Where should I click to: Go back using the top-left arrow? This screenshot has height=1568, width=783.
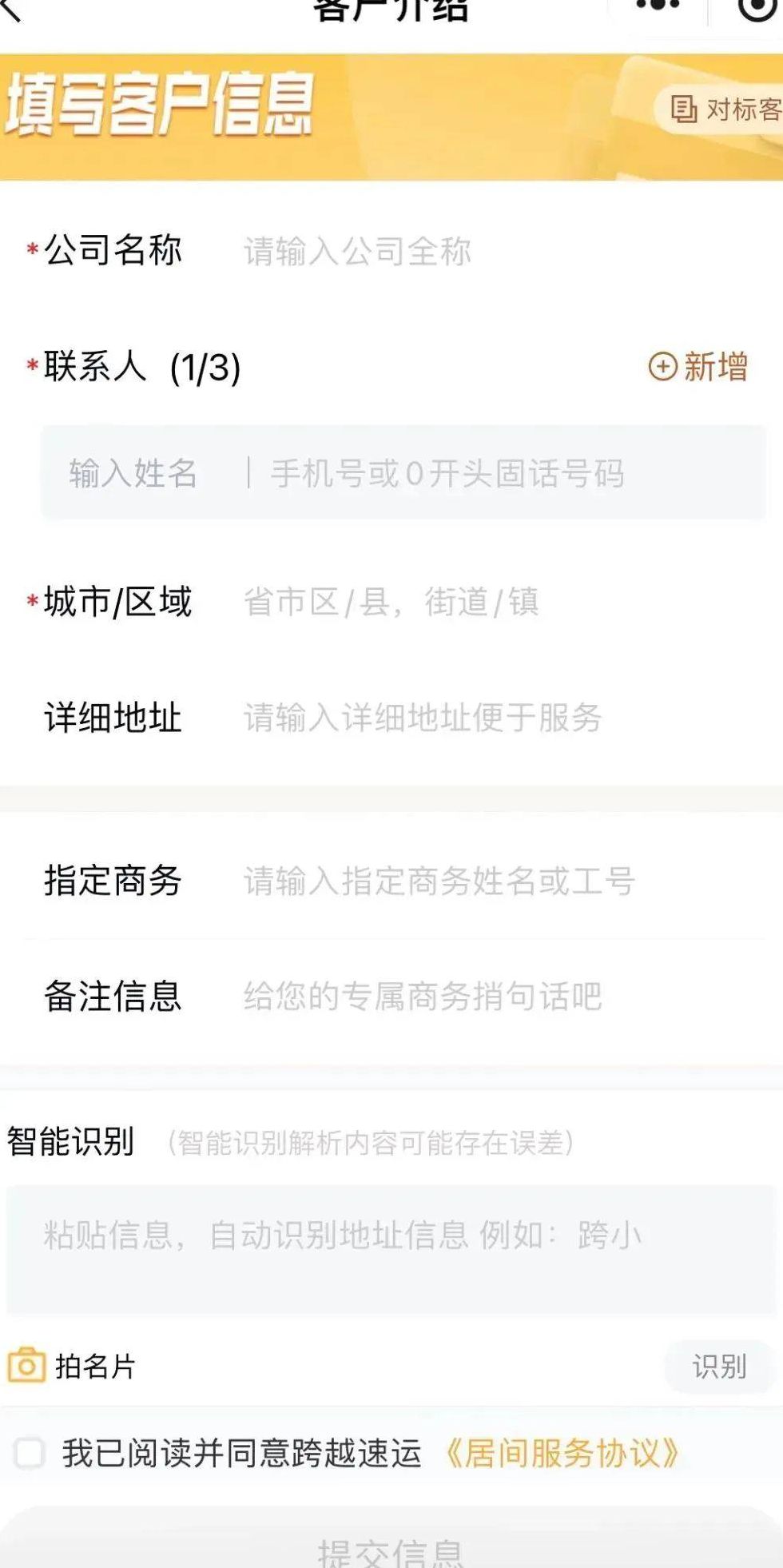11,8
